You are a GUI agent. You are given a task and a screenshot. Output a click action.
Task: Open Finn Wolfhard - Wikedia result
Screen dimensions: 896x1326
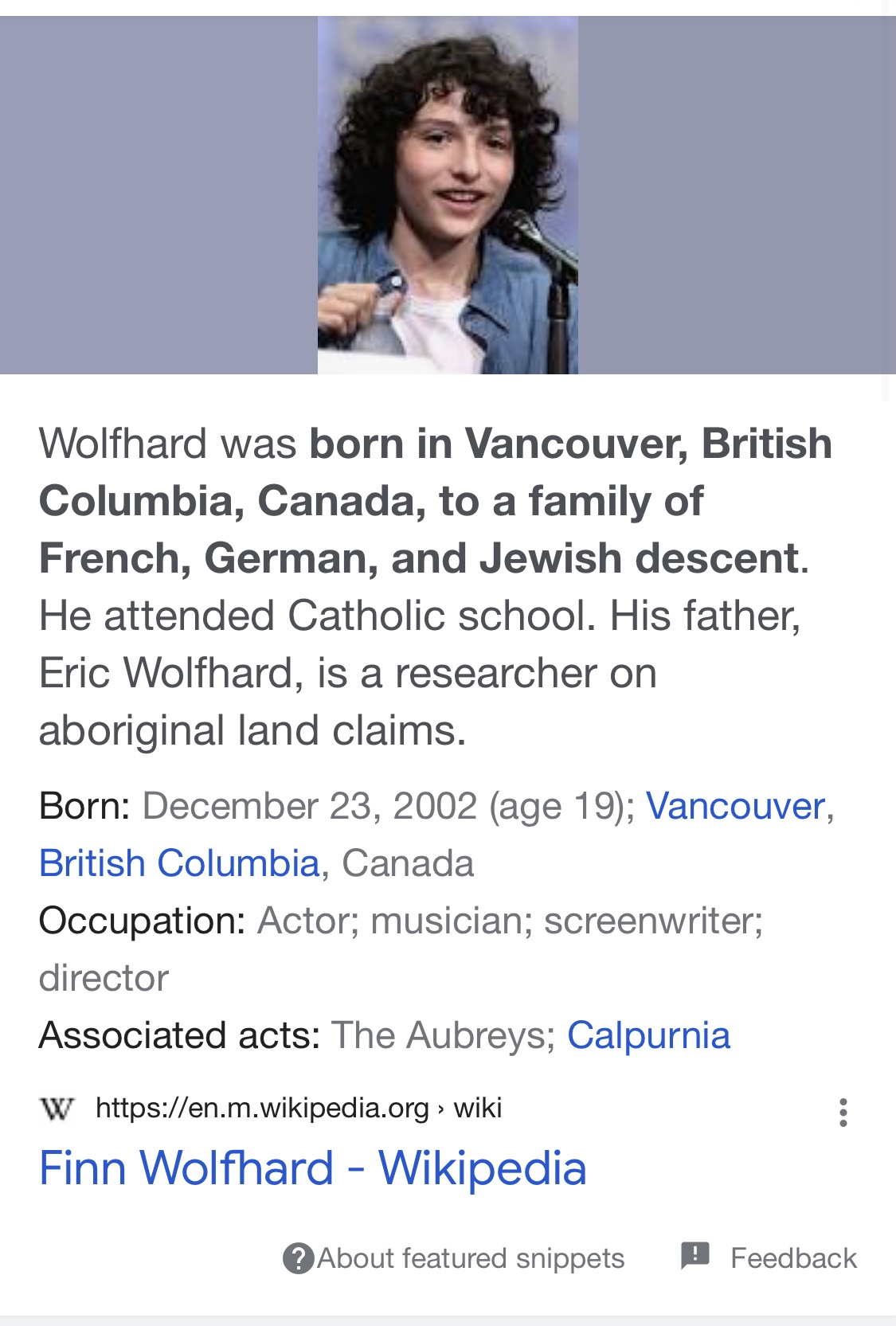(x=313, y=1168)
